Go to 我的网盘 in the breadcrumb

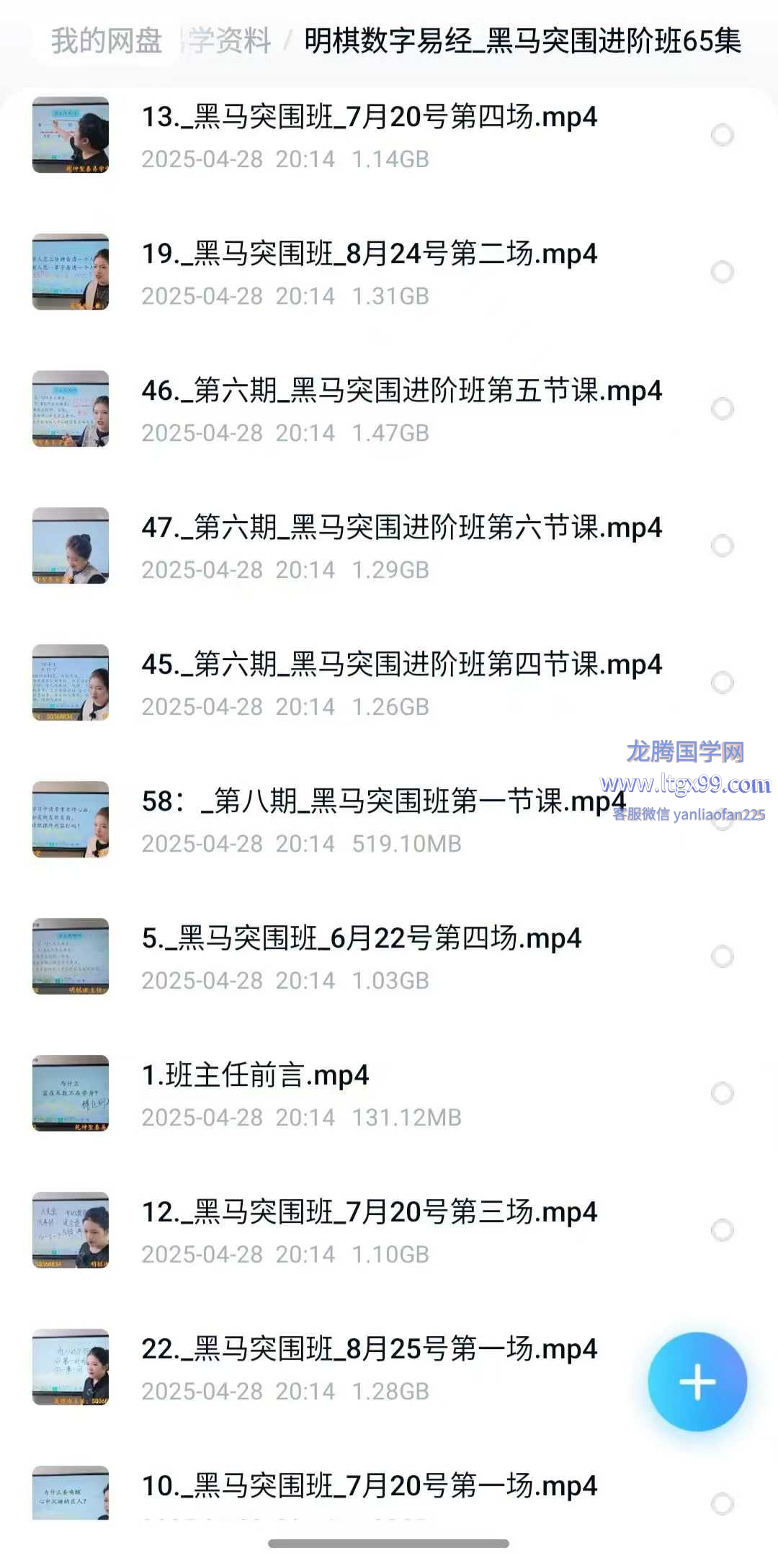pyautogui.click(x=106, y=40)
